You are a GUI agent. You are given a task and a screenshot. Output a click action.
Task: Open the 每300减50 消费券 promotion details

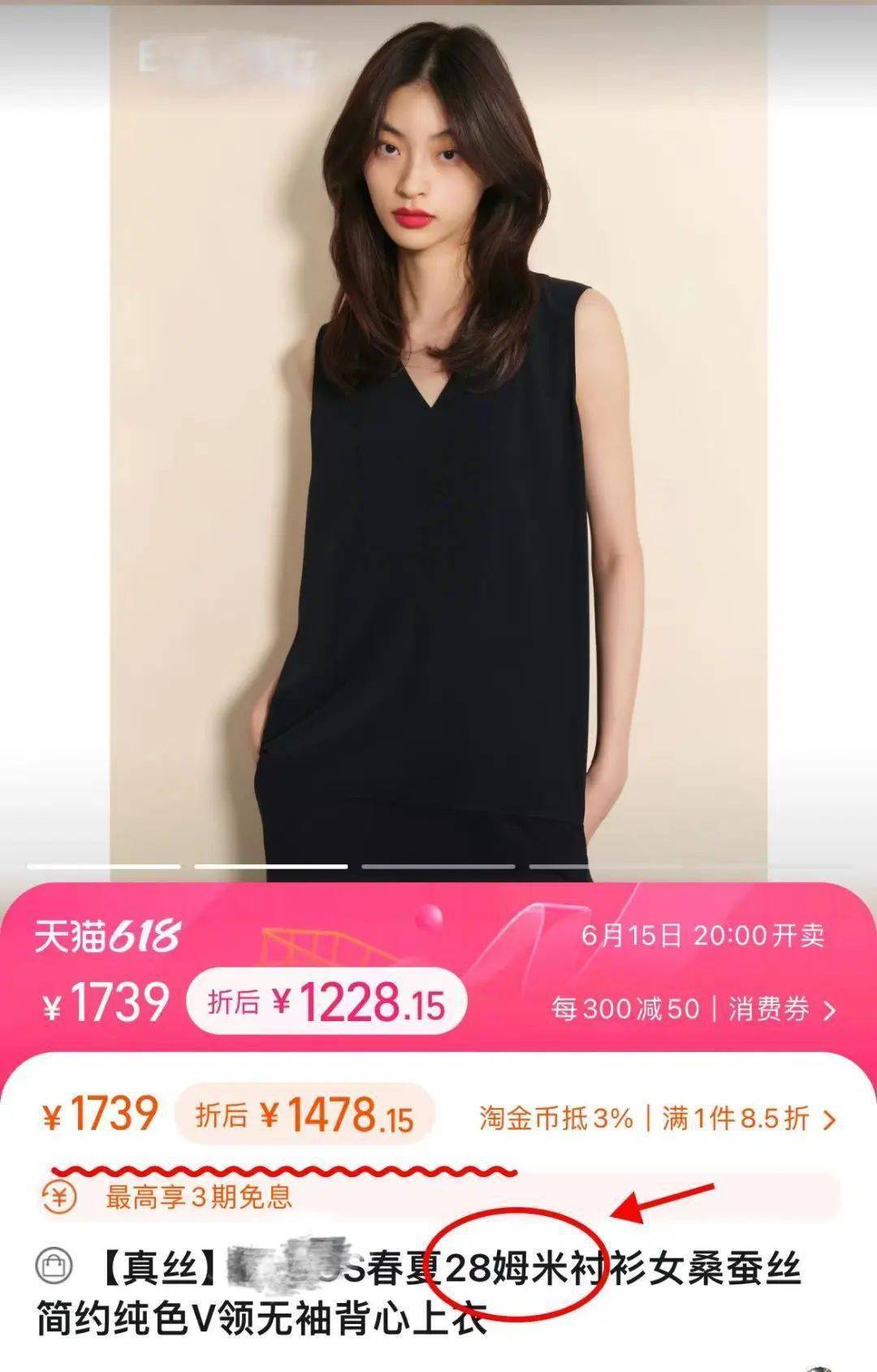click(694, 1010)
